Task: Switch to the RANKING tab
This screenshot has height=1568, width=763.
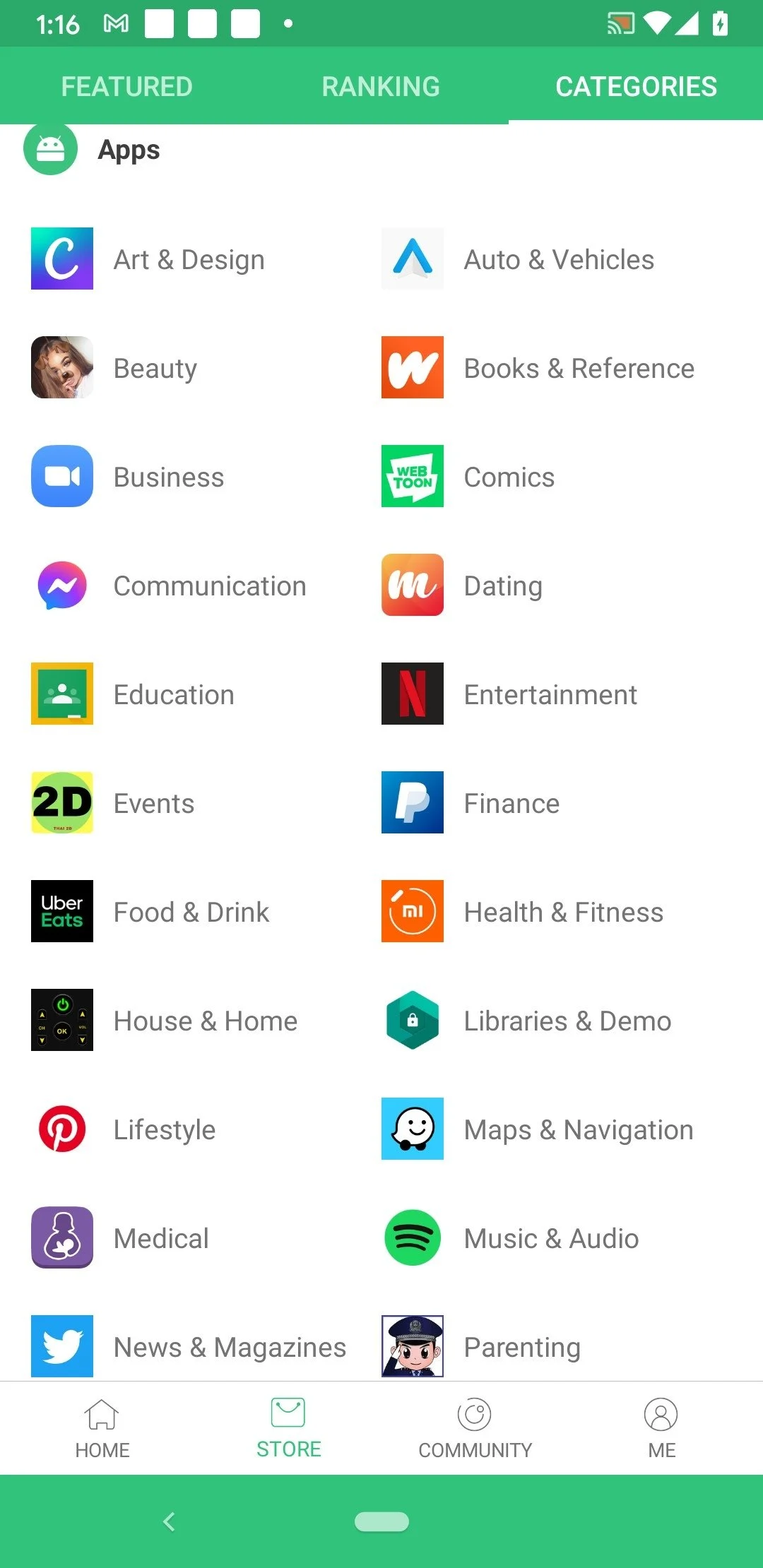Action: pyautogui.click(x=380, y=85)
